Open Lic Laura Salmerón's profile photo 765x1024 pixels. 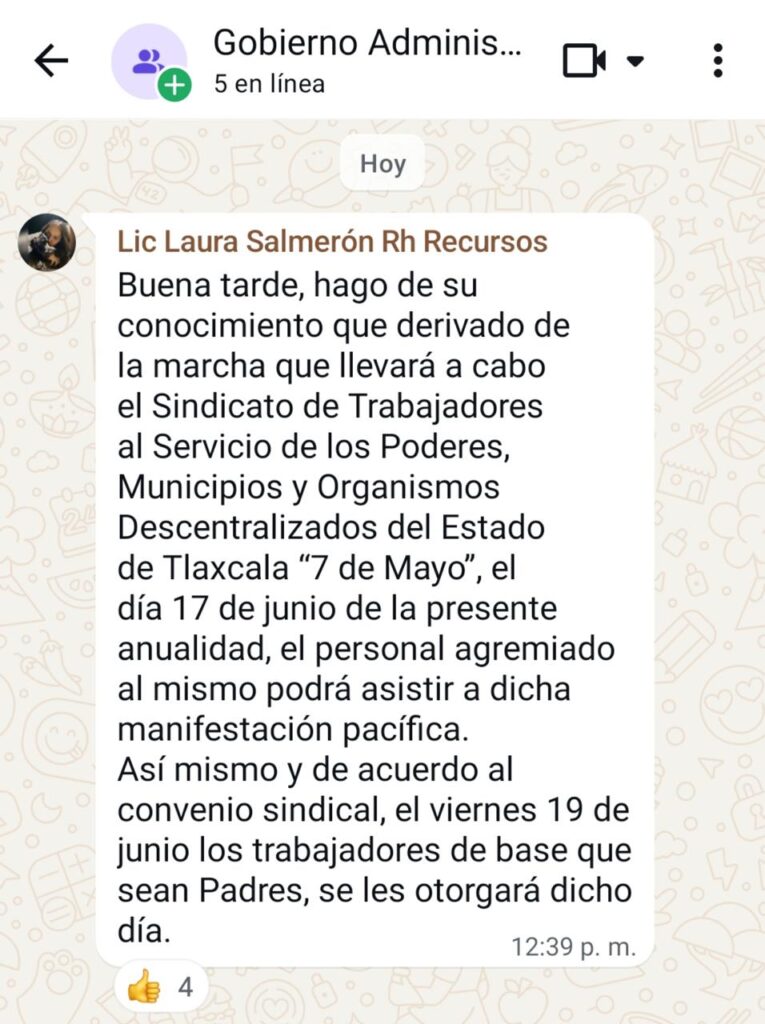click(x=46, y=242)
